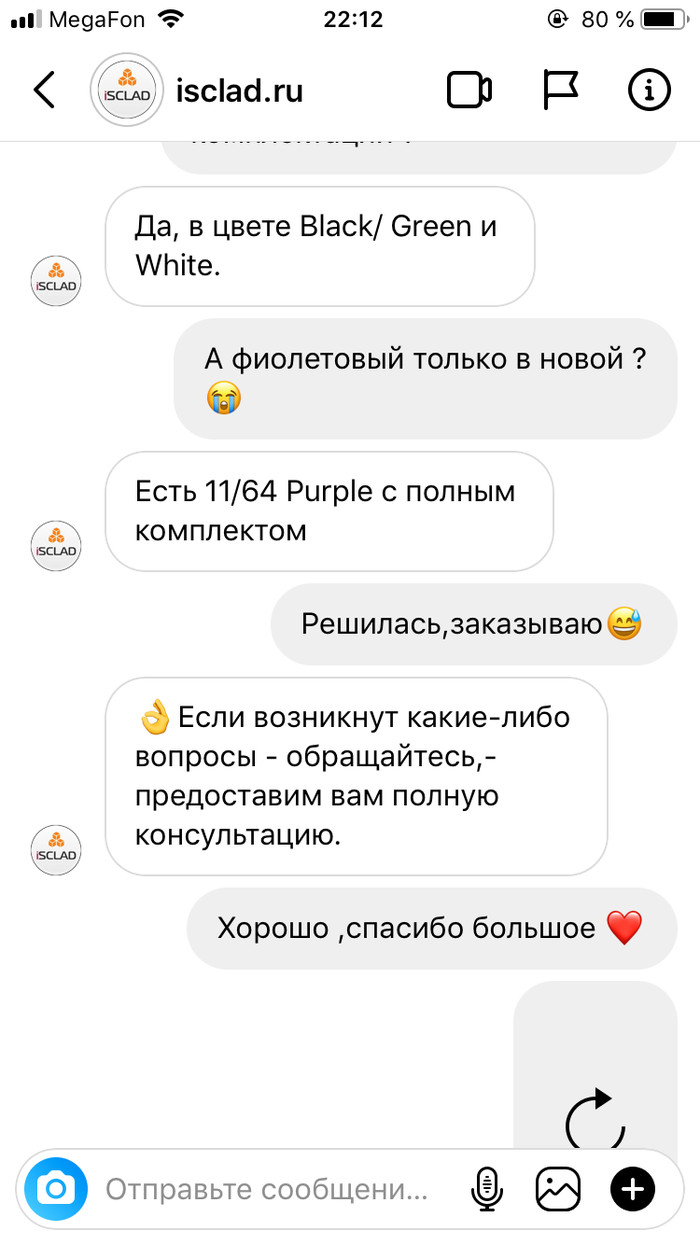The height and width of the screenshot is (1245, 700).
Task: Start a video call with isclad.ru
Action: coord(468,91)
